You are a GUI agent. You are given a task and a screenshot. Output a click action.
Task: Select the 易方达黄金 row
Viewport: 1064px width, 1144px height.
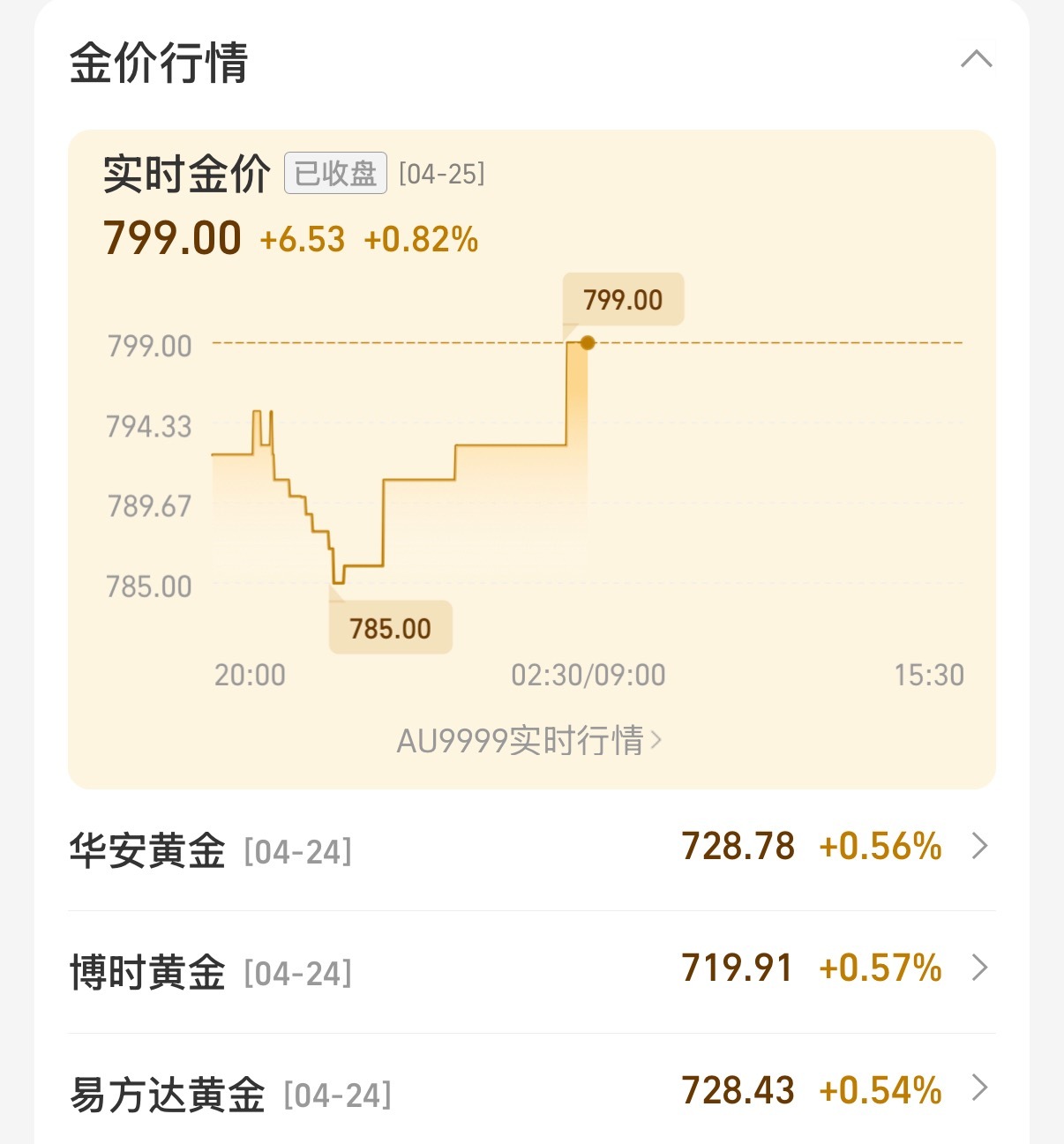click(531, 1092)
